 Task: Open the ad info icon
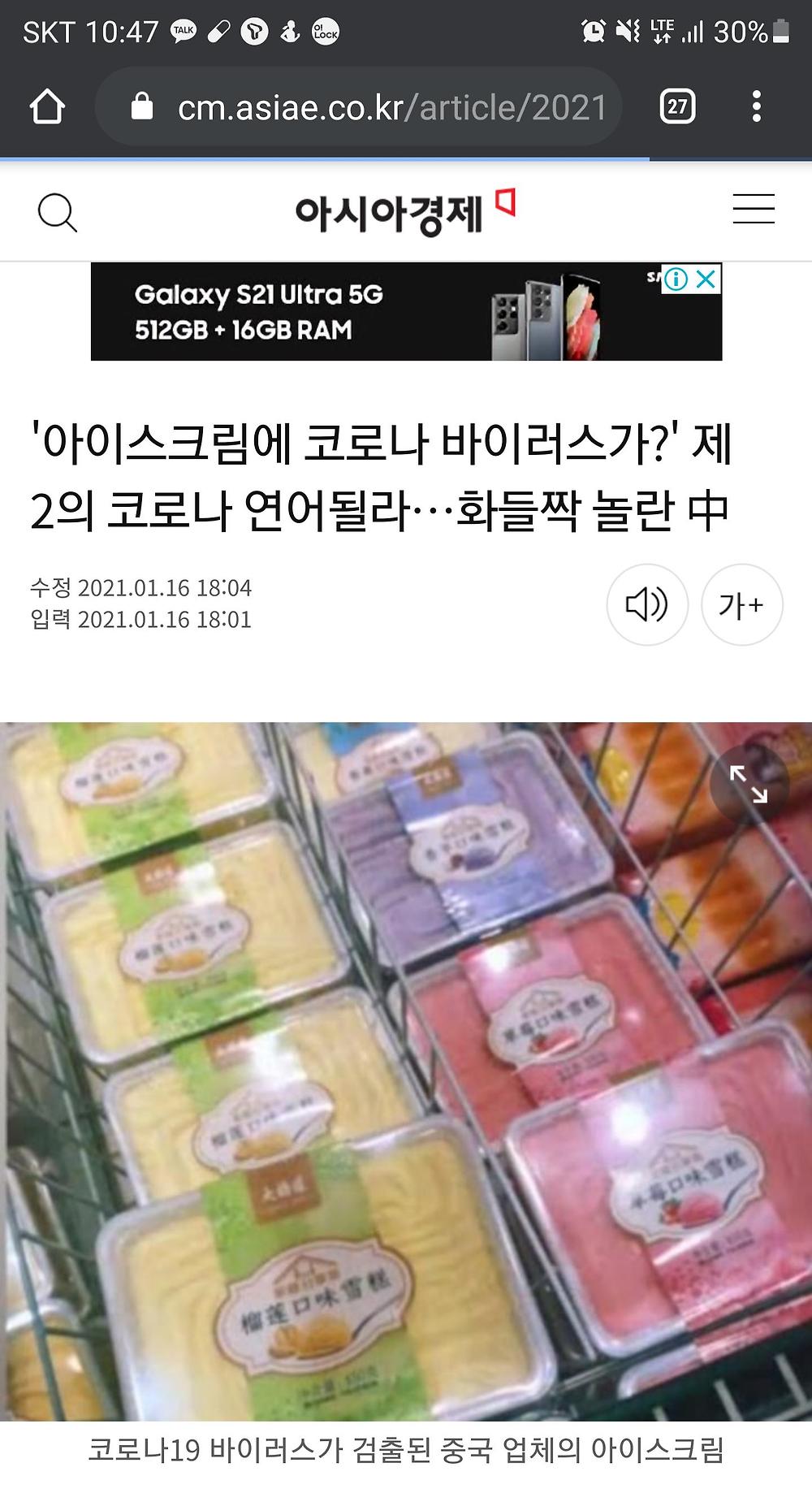(x=676, y=279)
